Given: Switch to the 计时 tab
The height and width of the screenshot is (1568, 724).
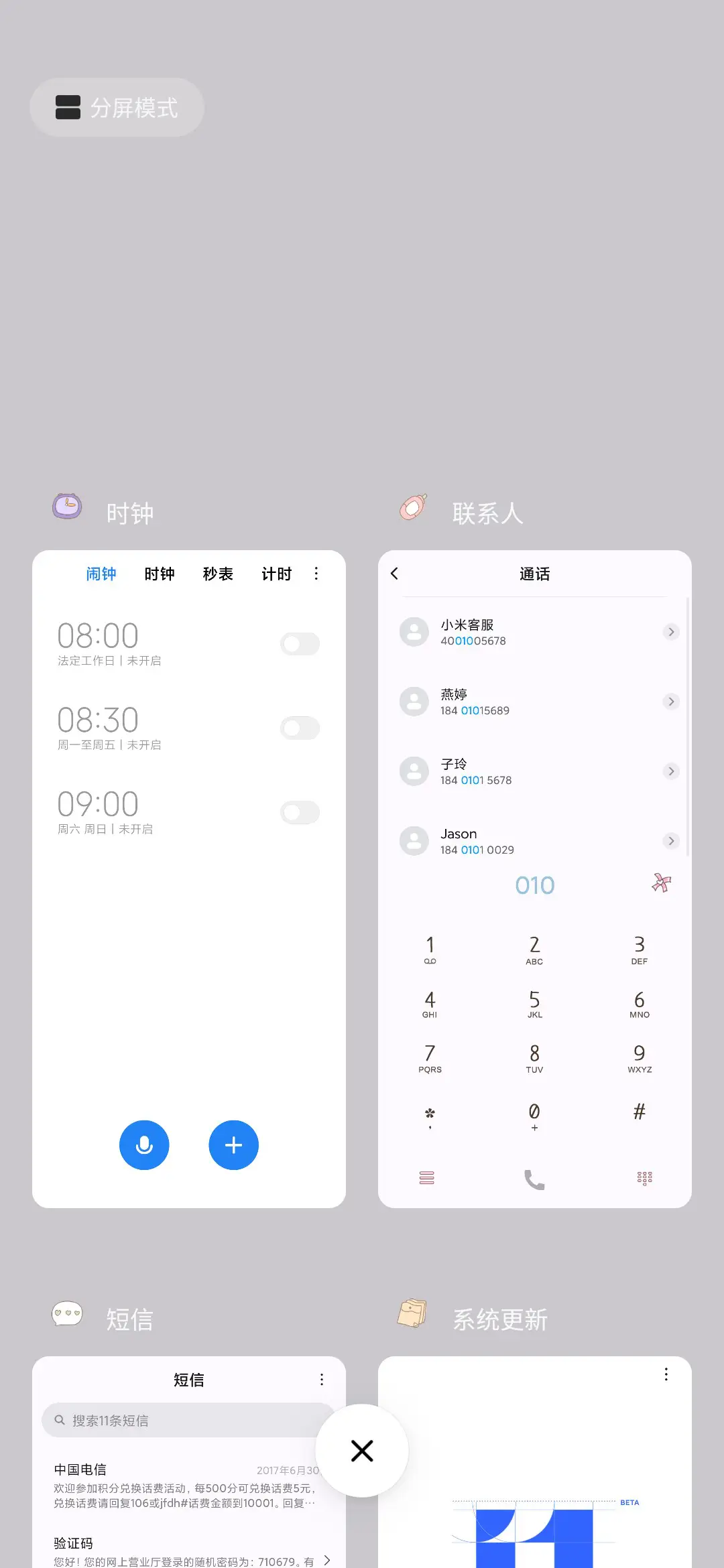Looking at the screenshot, I should [x=276, y=574].
